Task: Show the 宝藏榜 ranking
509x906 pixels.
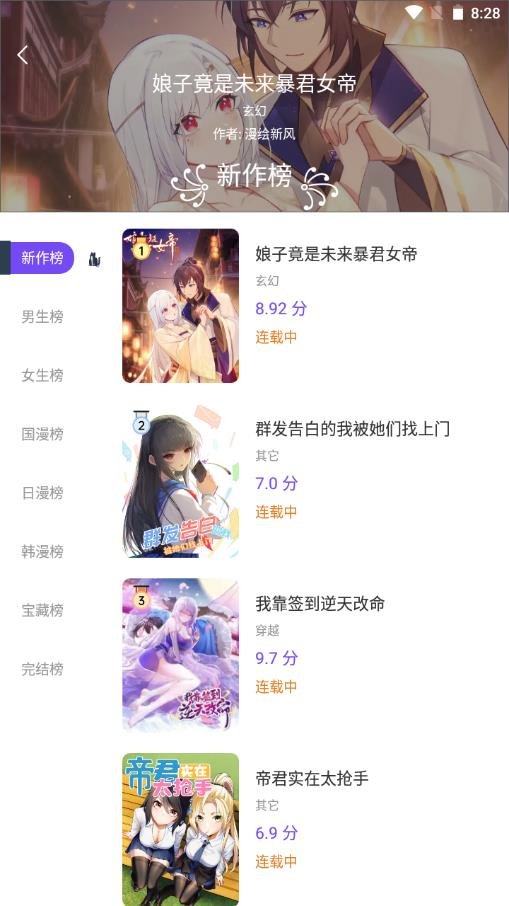Action: coord(42,610)
